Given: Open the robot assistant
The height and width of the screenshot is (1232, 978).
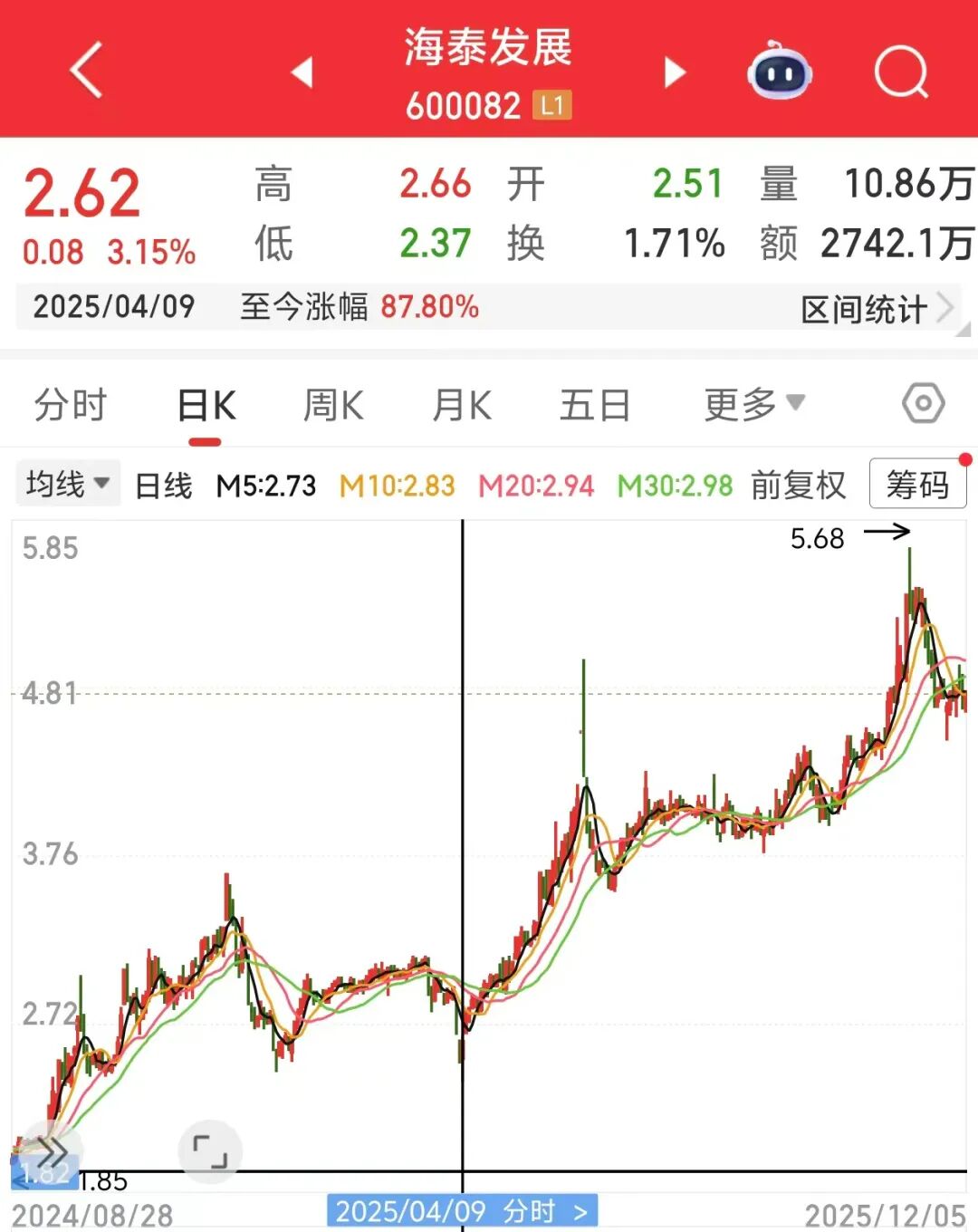Looking at the screenshot, I should pos(779,72).
